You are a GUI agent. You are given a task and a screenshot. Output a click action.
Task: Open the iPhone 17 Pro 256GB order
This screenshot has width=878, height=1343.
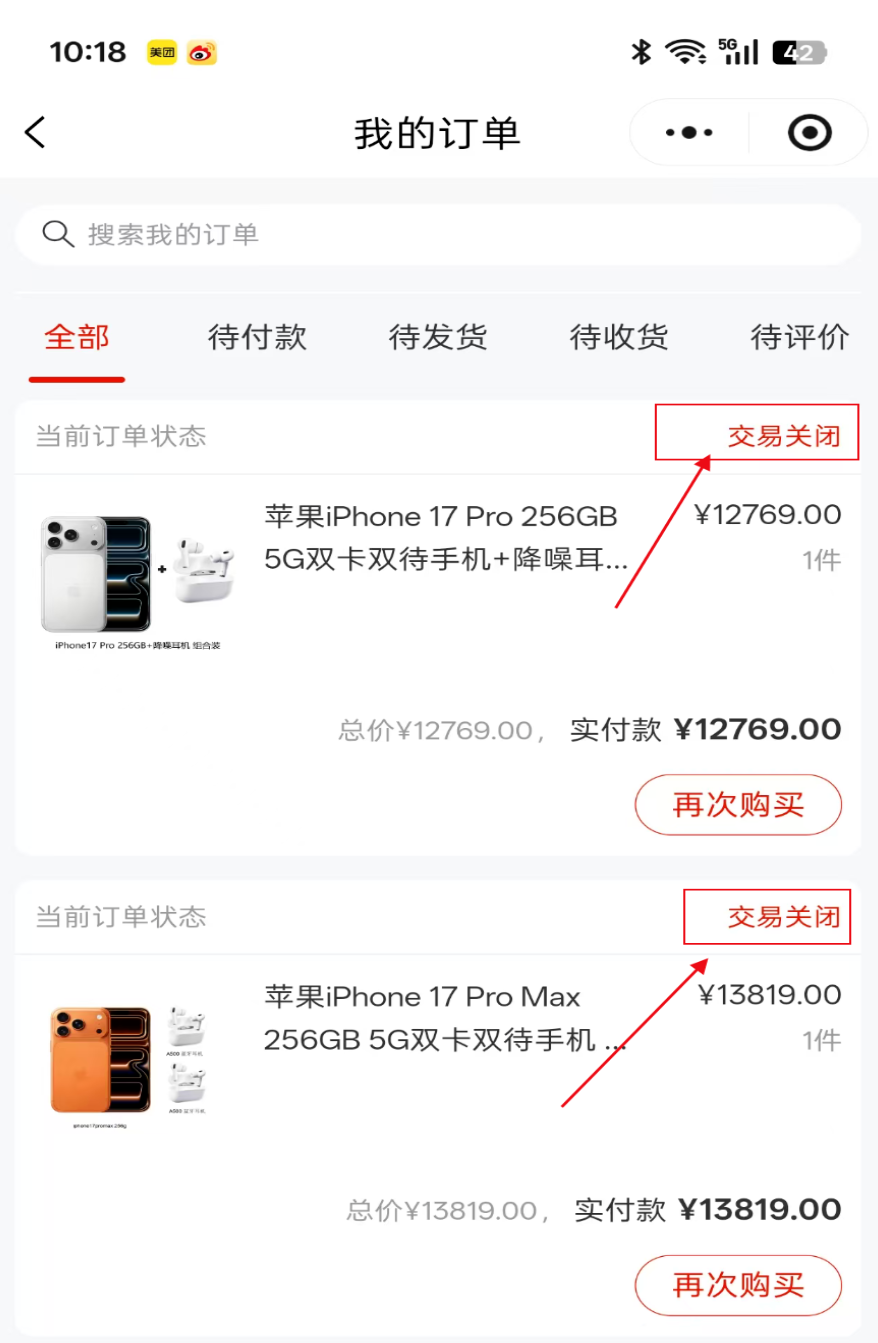[x=445, y=539]
